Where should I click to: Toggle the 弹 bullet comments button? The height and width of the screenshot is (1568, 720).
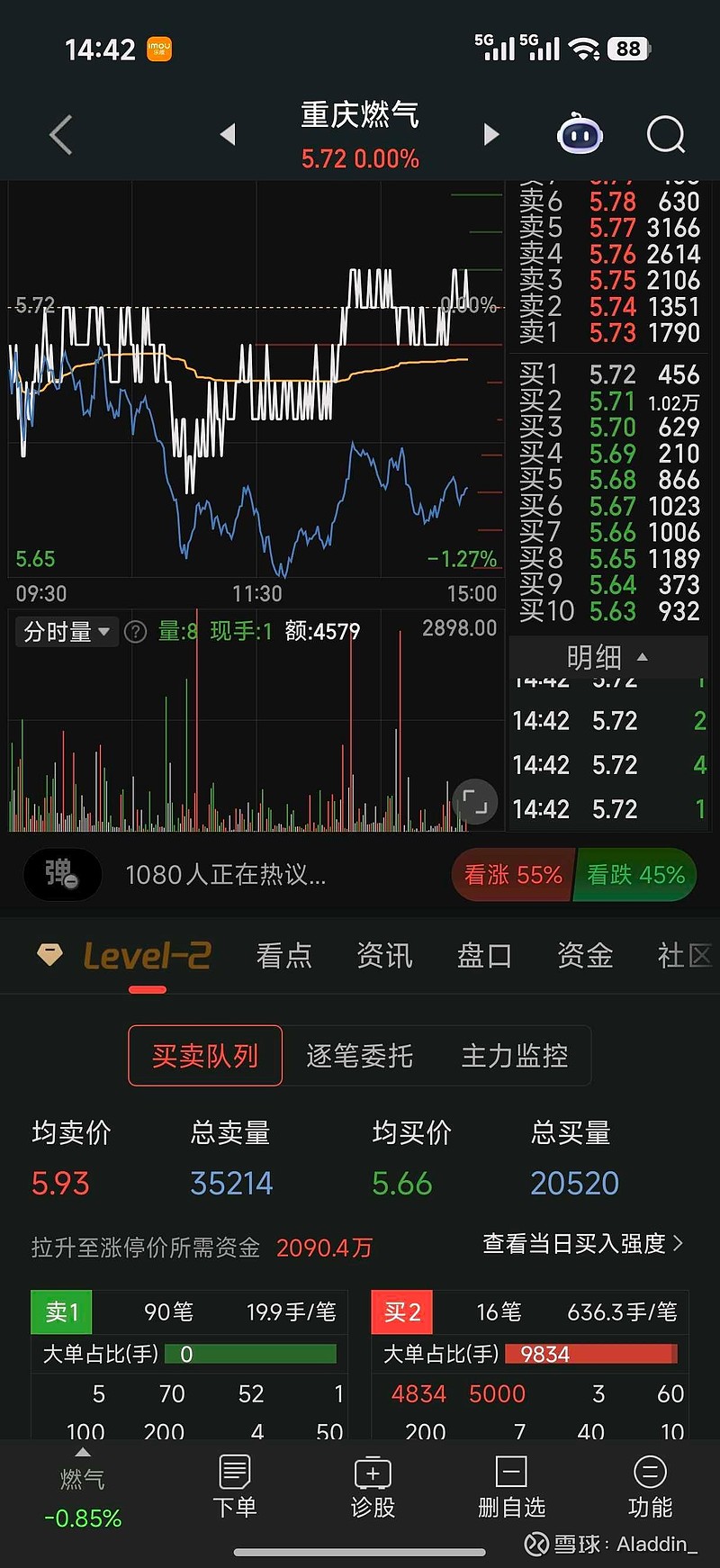pyautogui.click(x=62, y=874)
